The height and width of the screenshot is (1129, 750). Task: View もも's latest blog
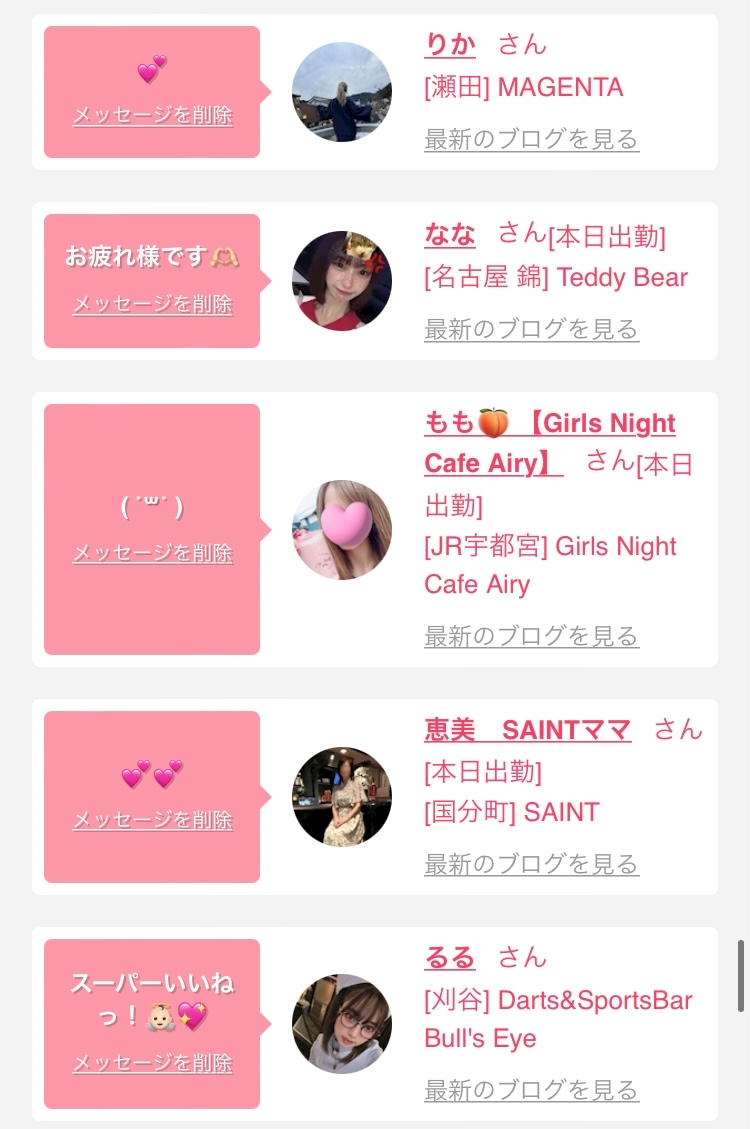pos(531,637)
